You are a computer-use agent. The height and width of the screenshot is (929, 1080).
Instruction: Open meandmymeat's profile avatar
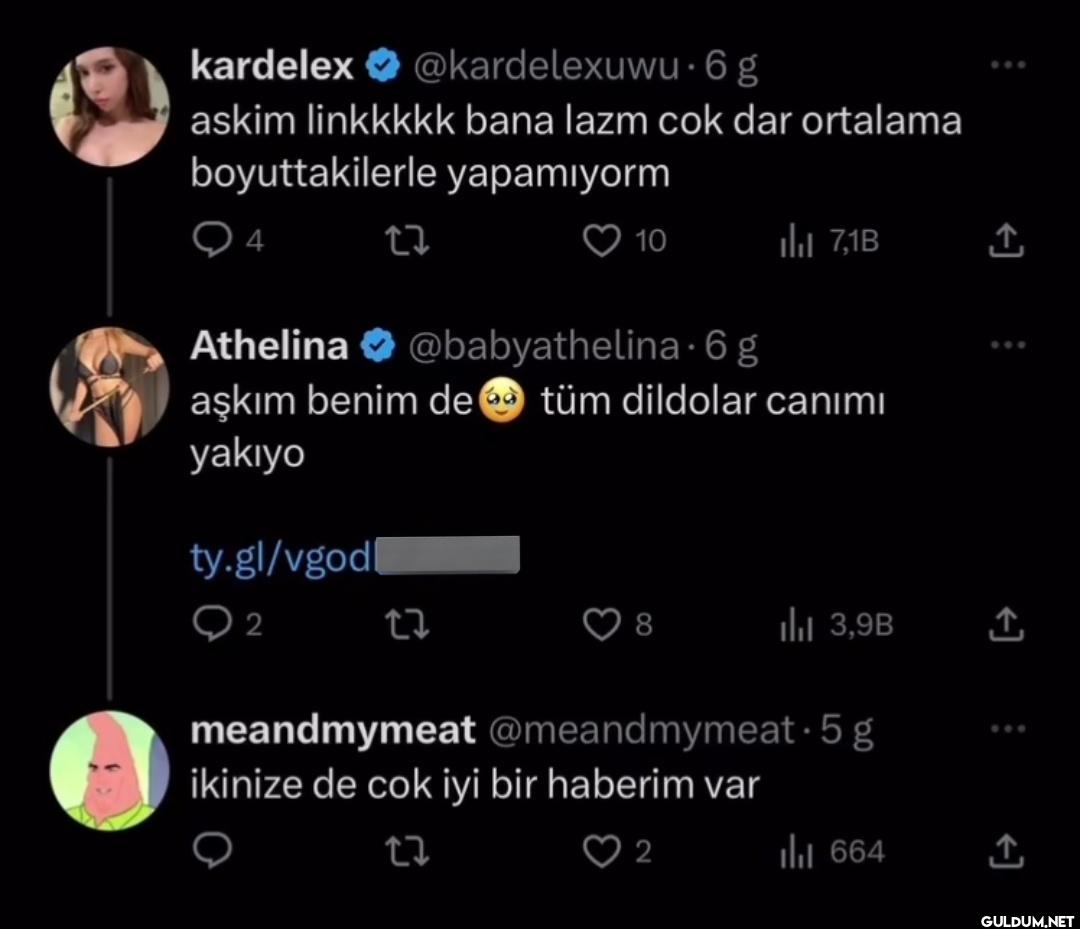tap(109, 770)
